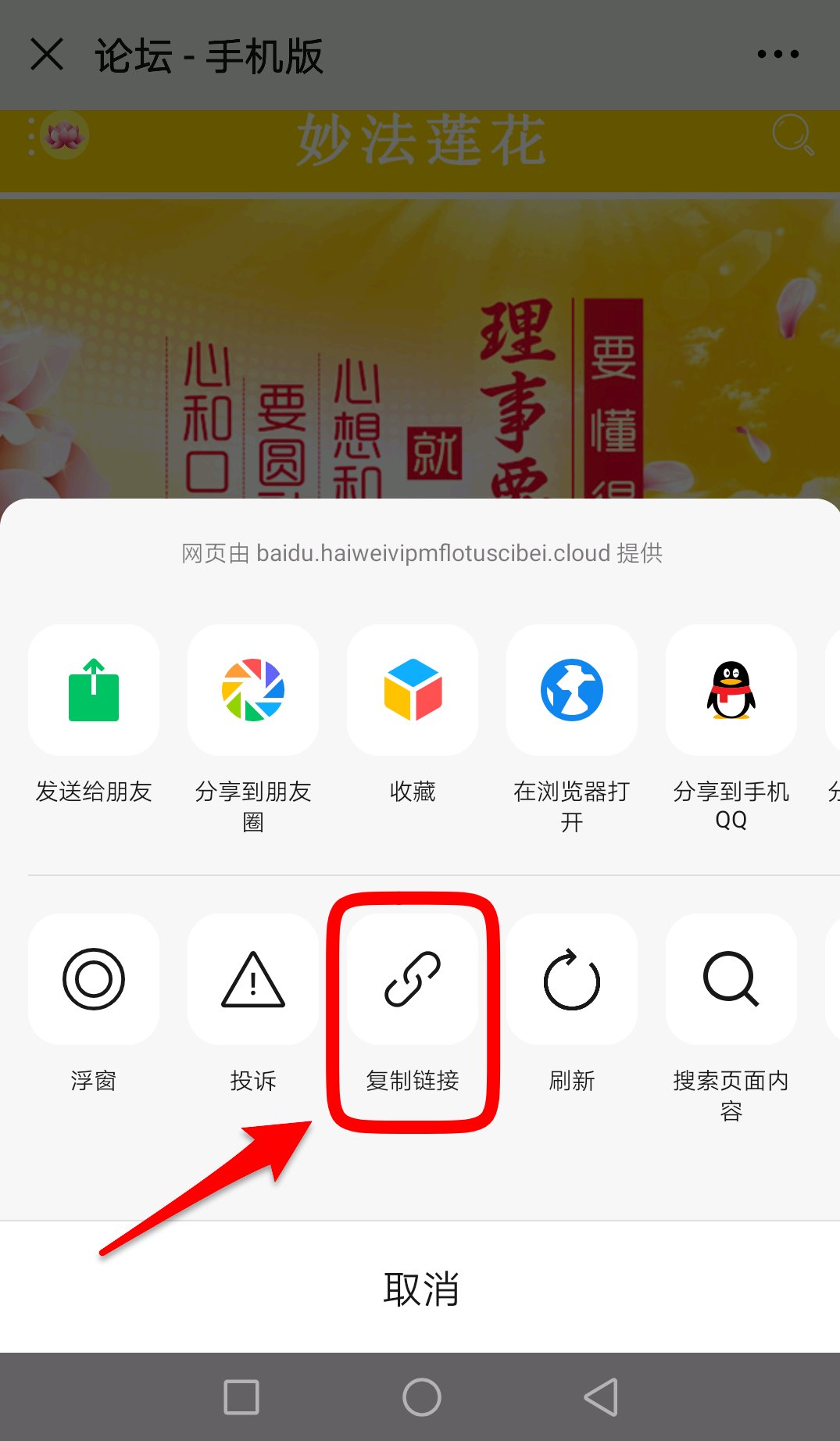This screenshot has width=840, height=1441.
Task: Report this page via 投诉
Action: (x=253, y=980)
